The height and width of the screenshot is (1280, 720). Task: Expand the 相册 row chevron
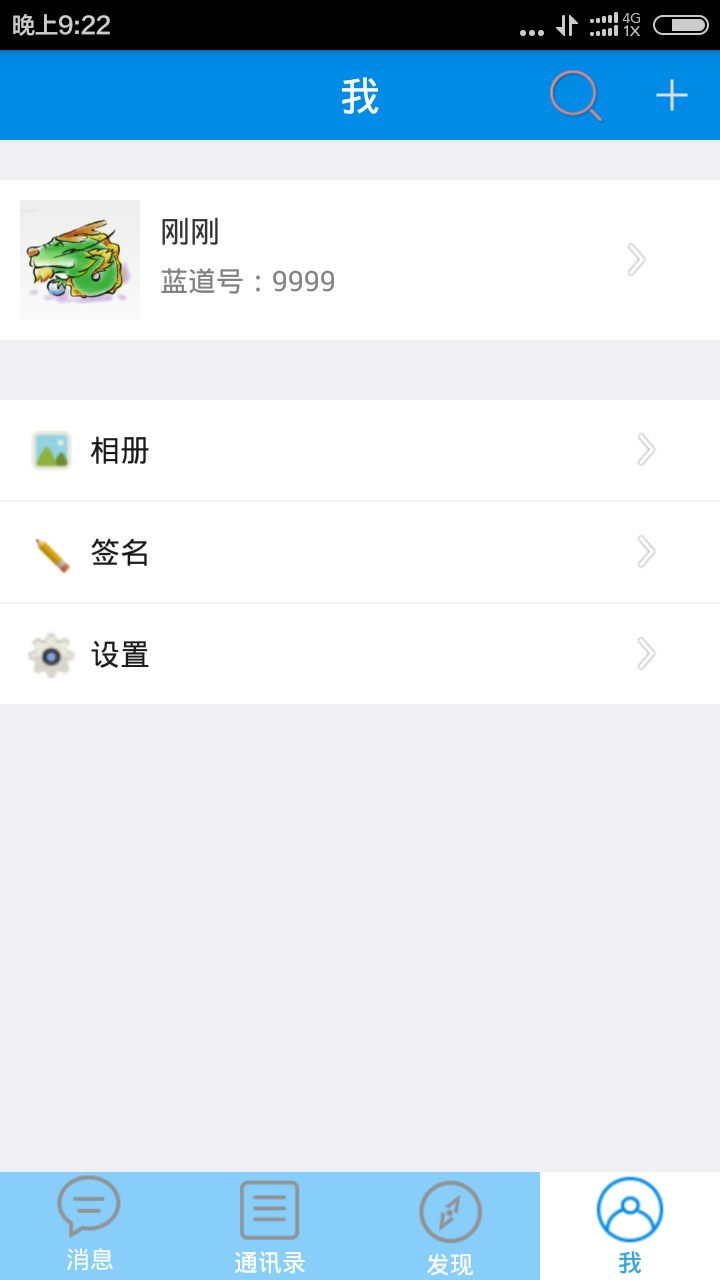click(x=646, y=450)
